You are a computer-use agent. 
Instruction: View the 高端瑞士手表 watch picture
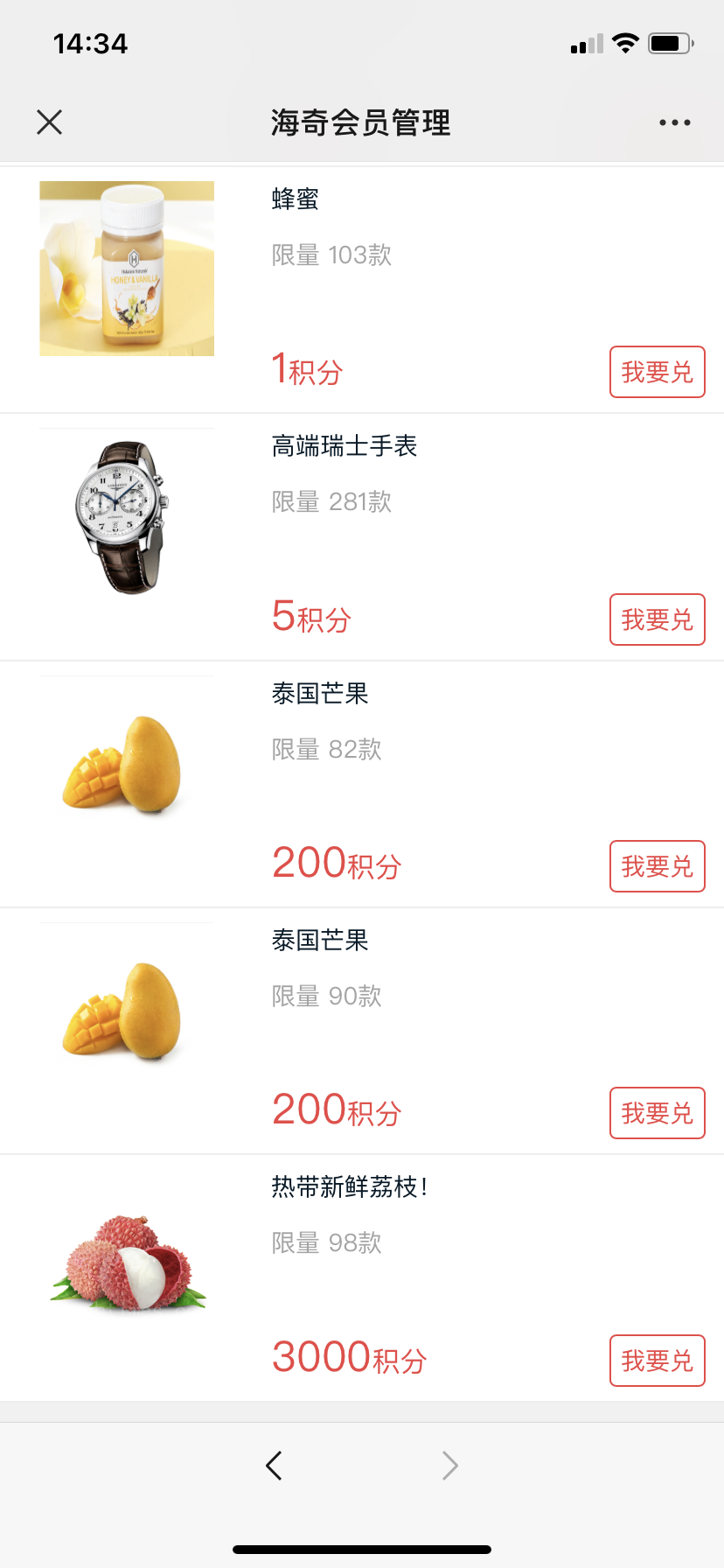pyautogui.click(x=127, y=516)
